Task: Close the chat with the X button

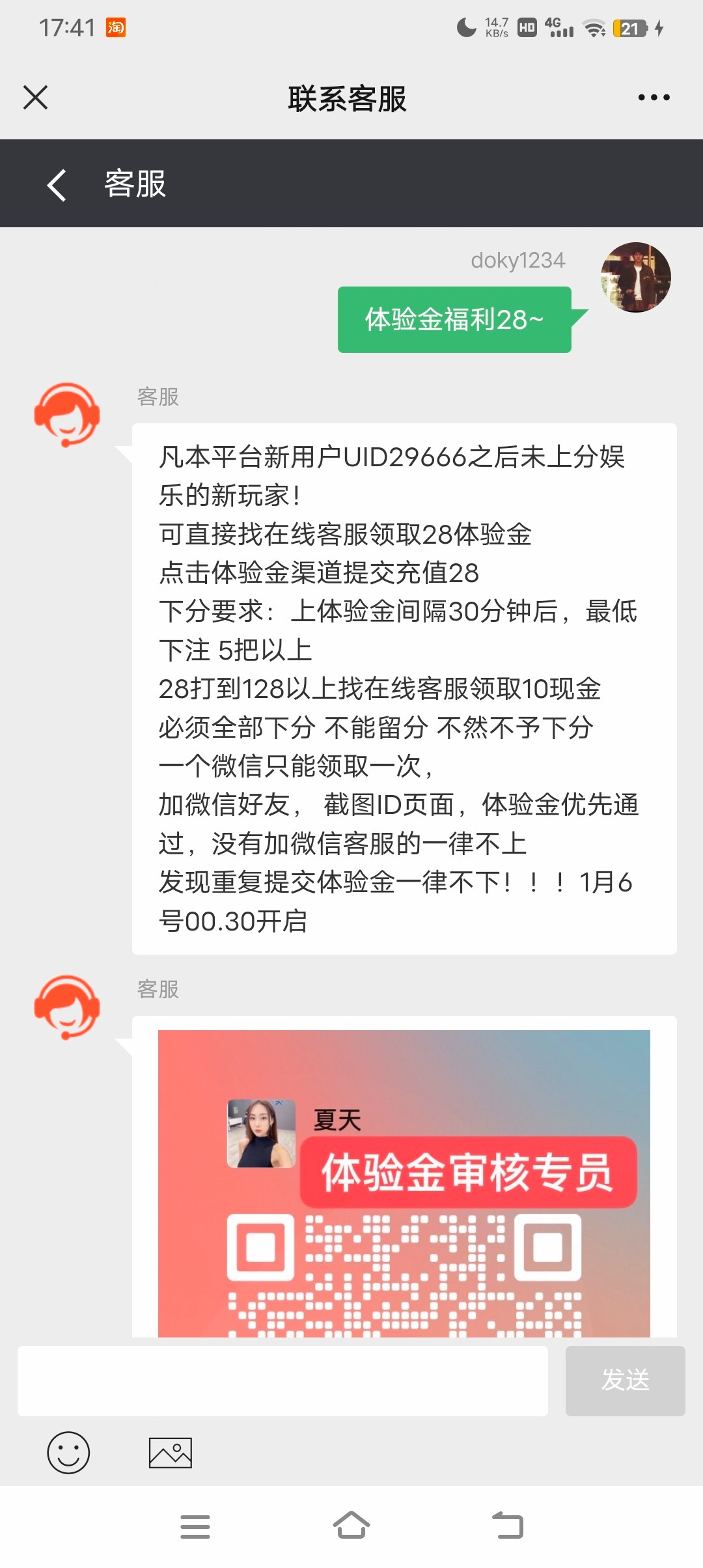Action: pyautogui.click(x=36, y=98)
